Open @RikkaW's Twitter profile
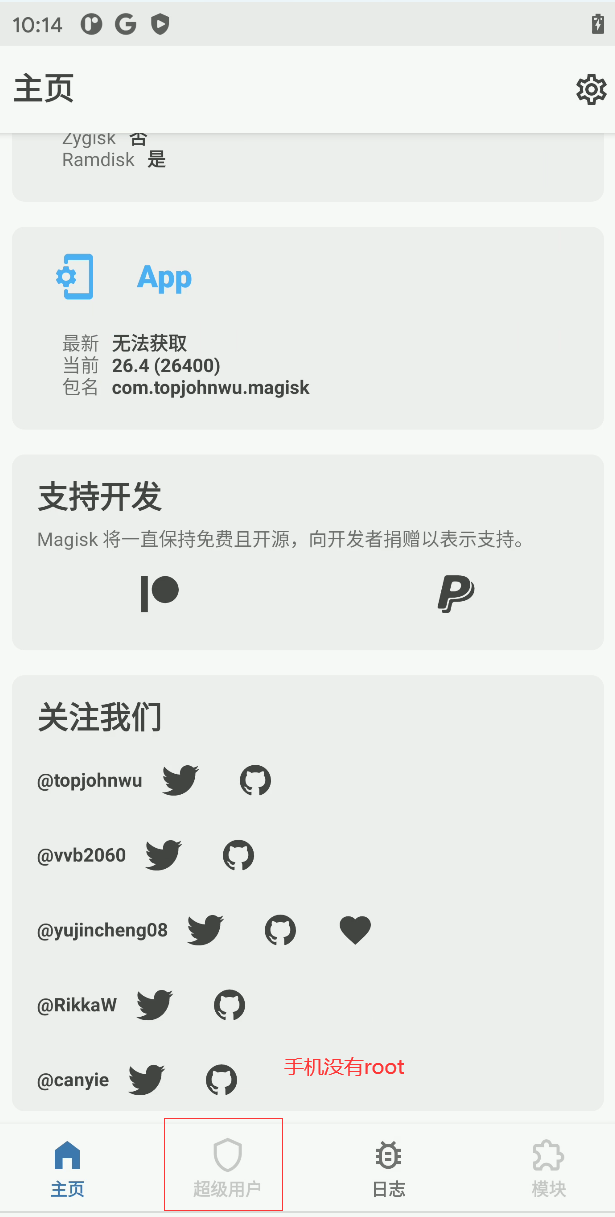This screenshot has width=615, height=1217. tap(155, 1005)
